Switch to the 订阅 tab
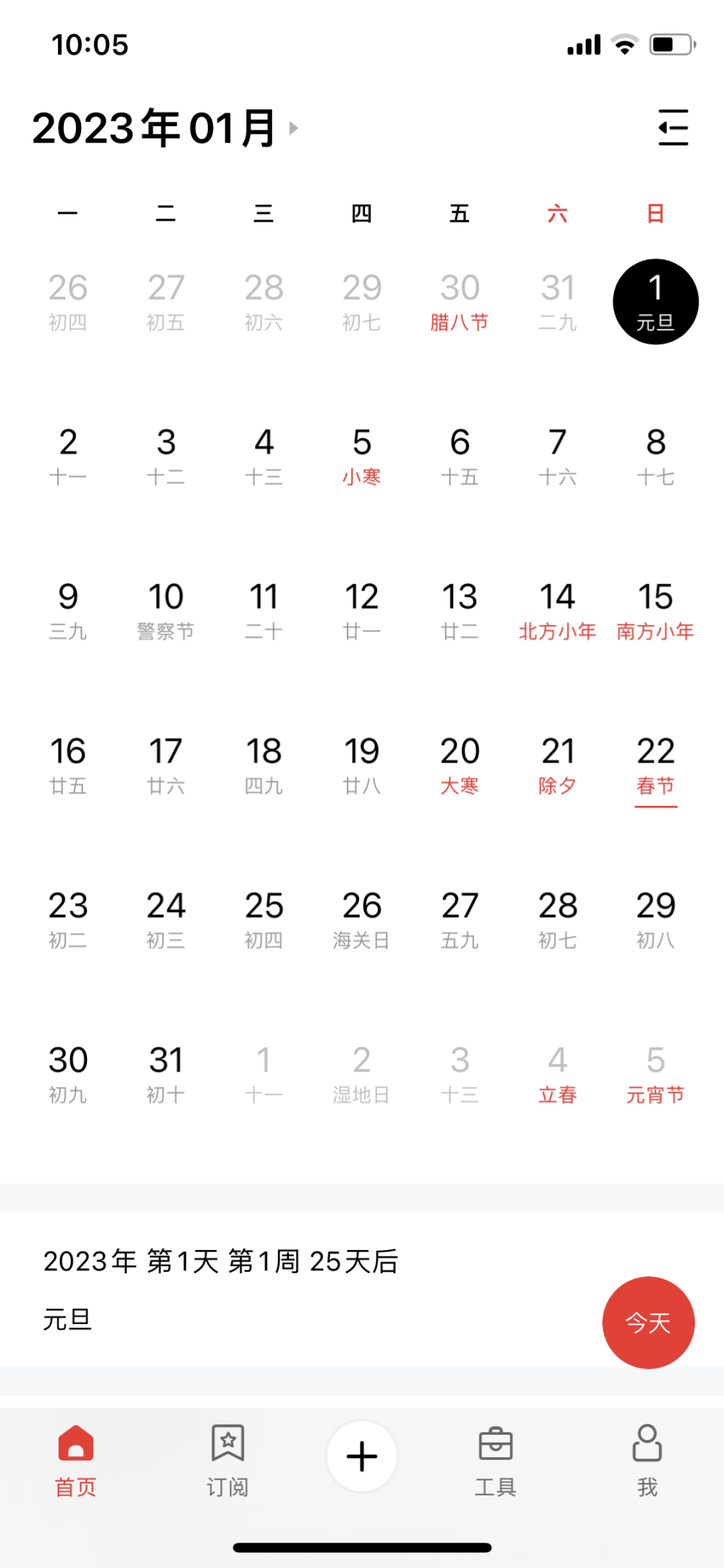This screenshot has width=724, height=1568. coord(227,1460)
